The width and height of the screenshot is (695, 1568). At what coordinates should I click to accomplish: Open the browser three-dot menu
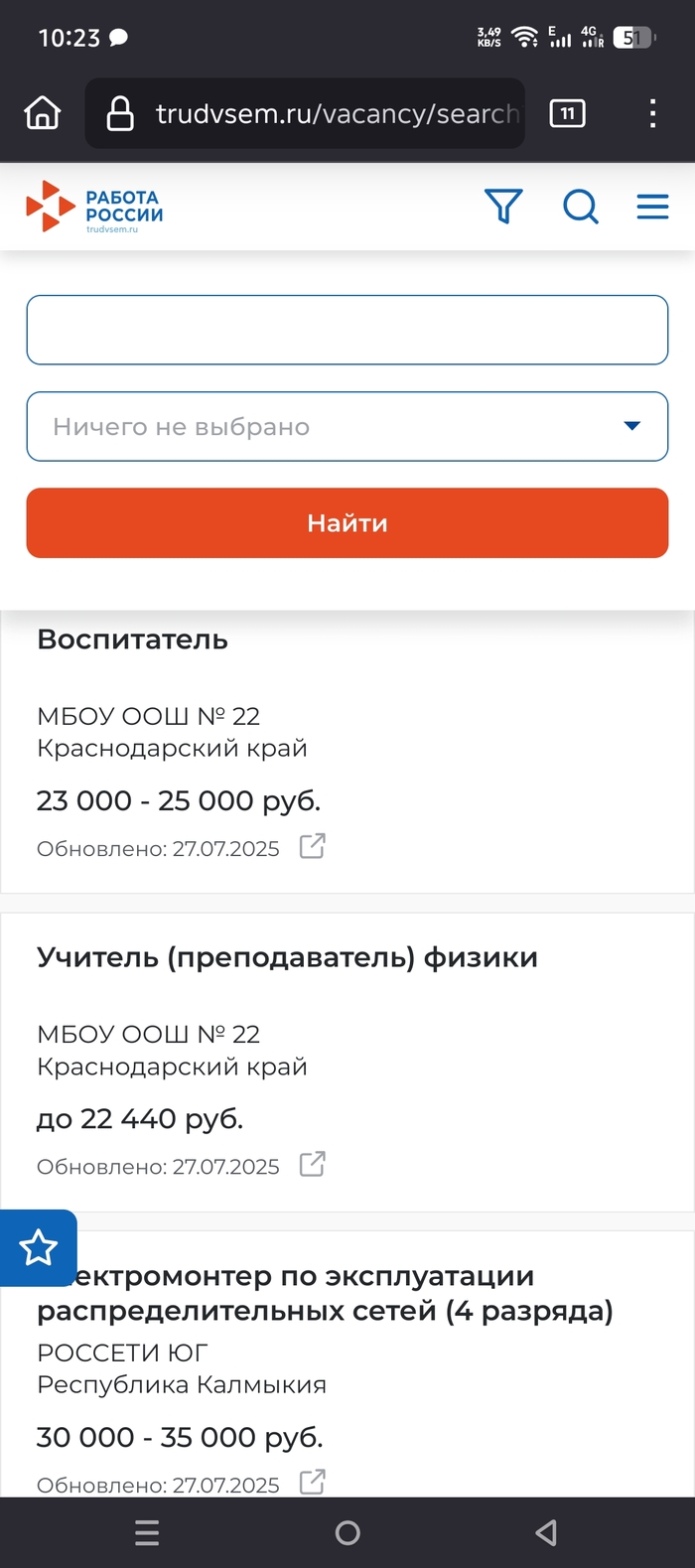tap(652, 113)
